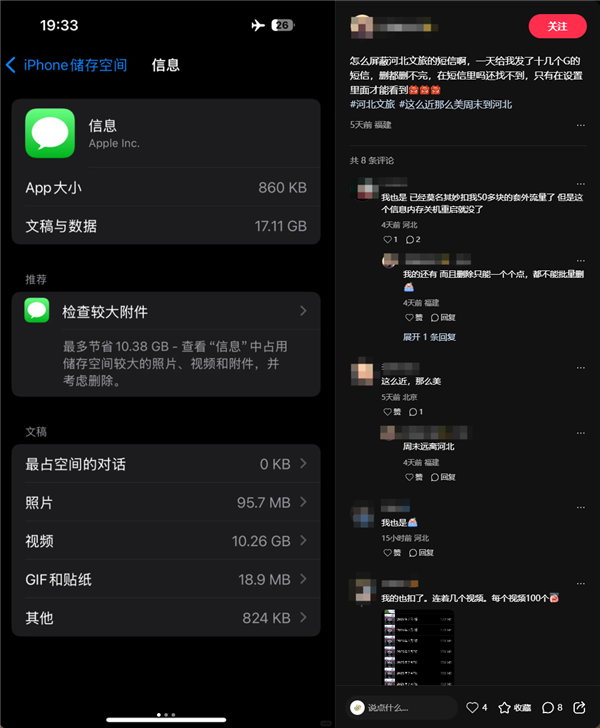The width and height of the screenshot is (600, 728).
Task: Save the post with 收藏
Action: [514, 708]
